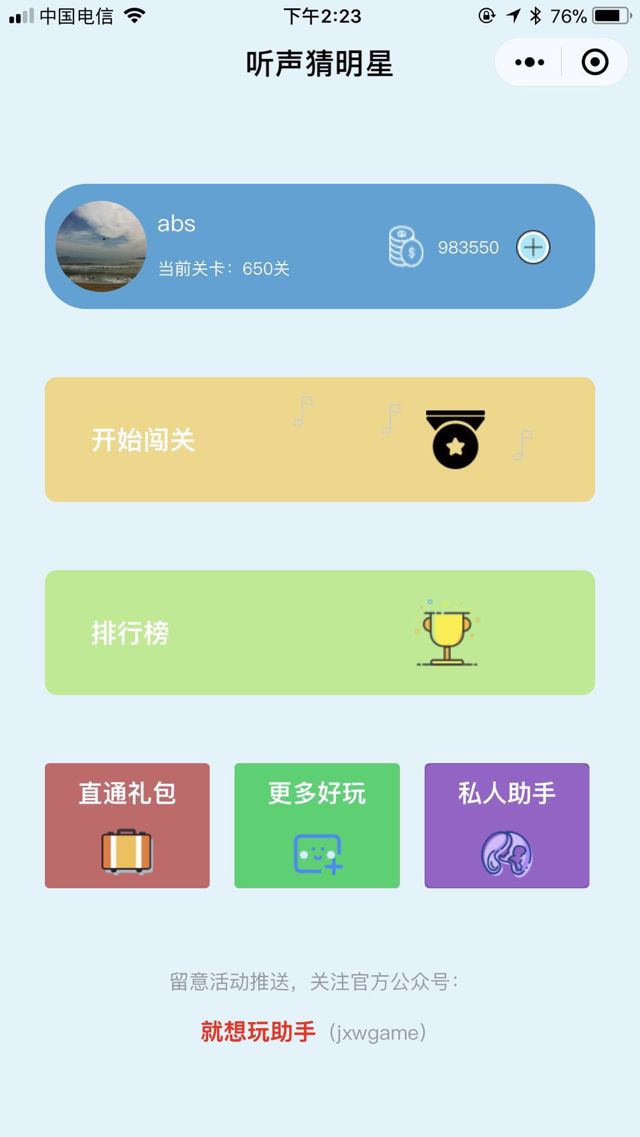Open the 排行榜 leaderboard
This screenshot has height=1137, width=640.
click(319, 632)
